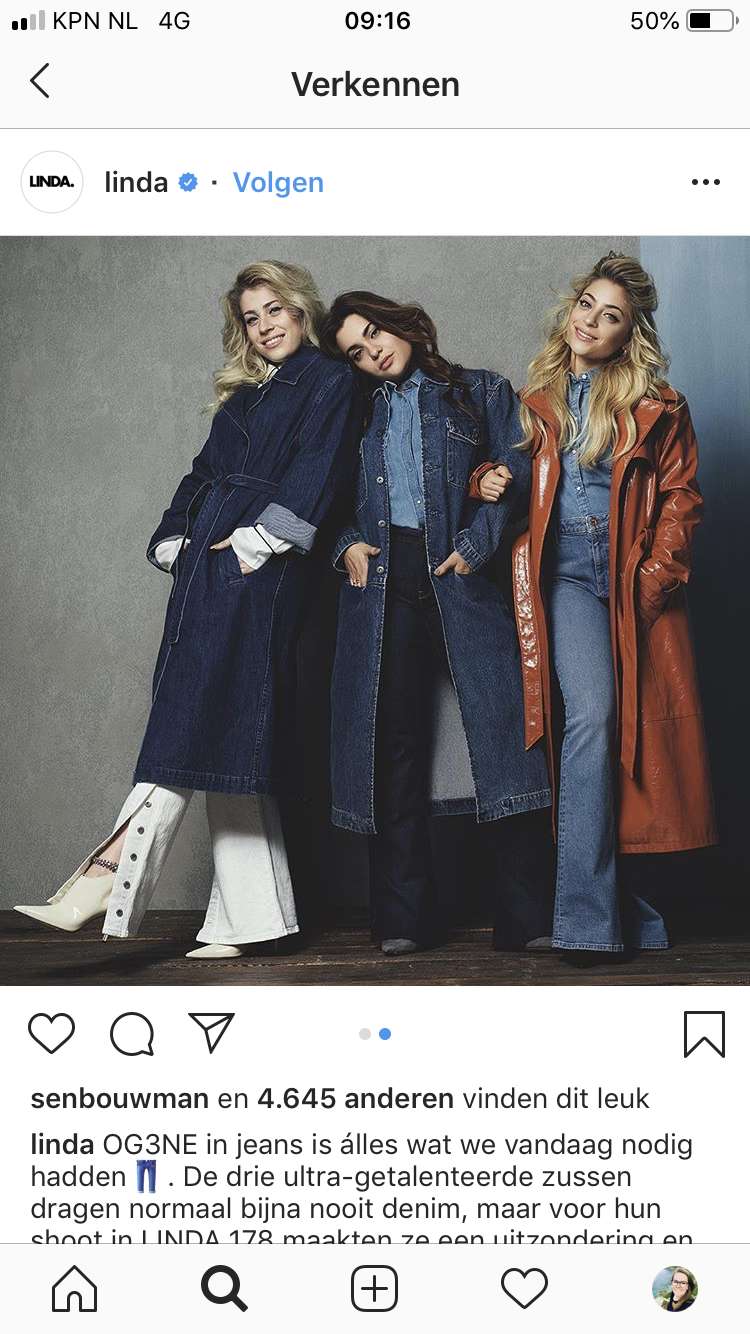Switch to my profile tab avatar

click(x=675, y=1289)
